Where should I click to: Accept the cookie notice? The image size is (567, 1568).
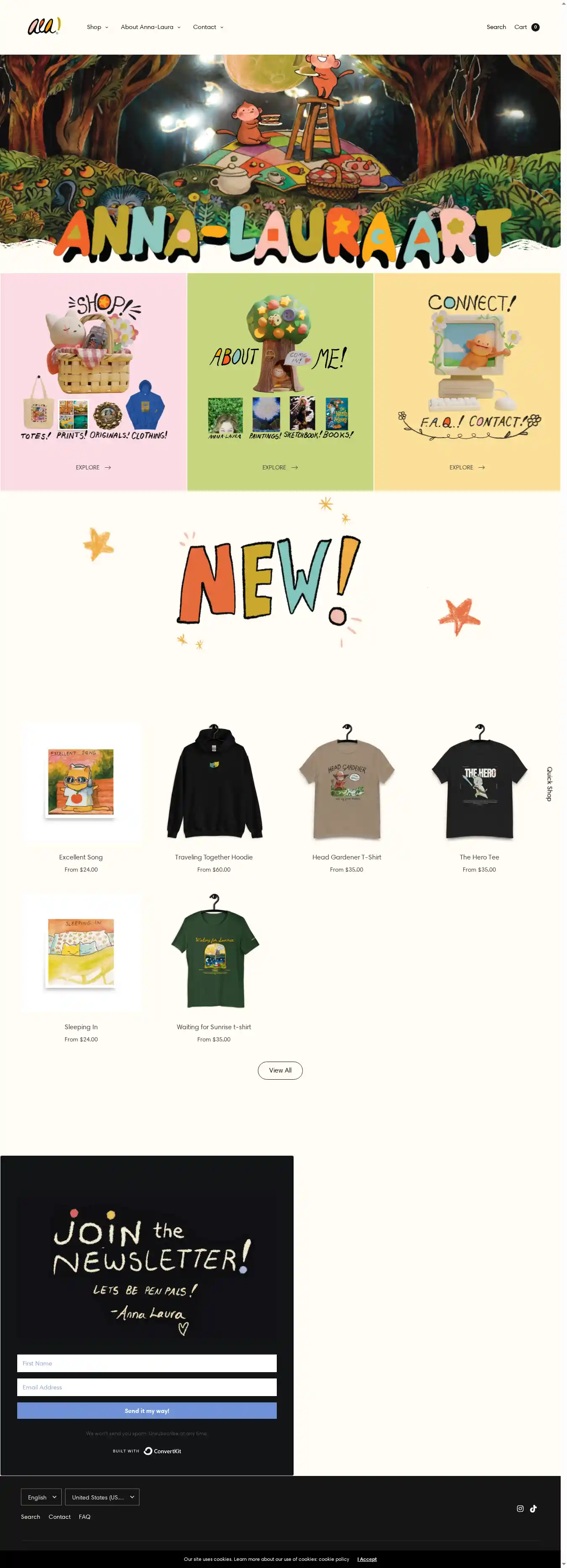[367, 1559]
